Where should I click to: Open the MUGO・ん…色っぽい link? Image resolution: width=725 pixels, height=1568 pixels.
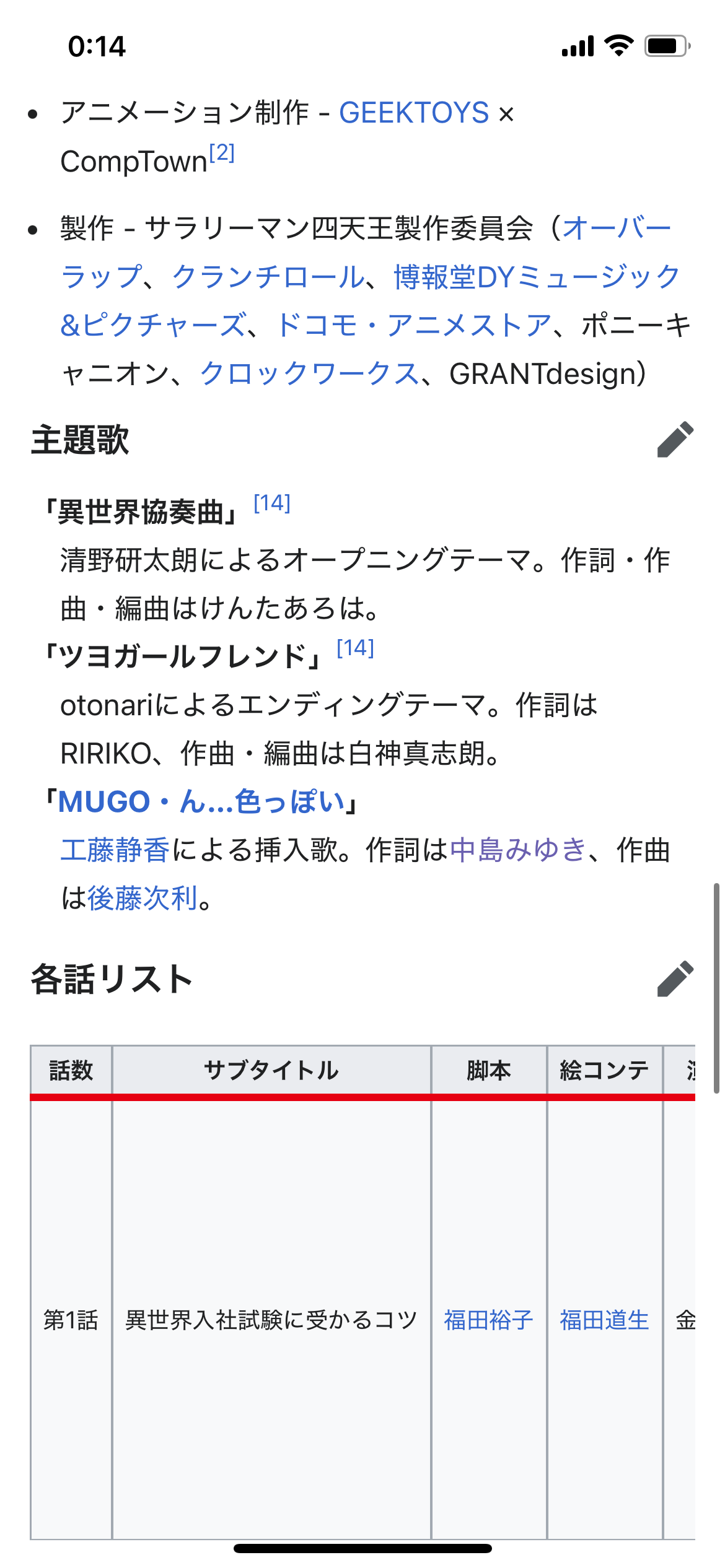tap(201, 802)
